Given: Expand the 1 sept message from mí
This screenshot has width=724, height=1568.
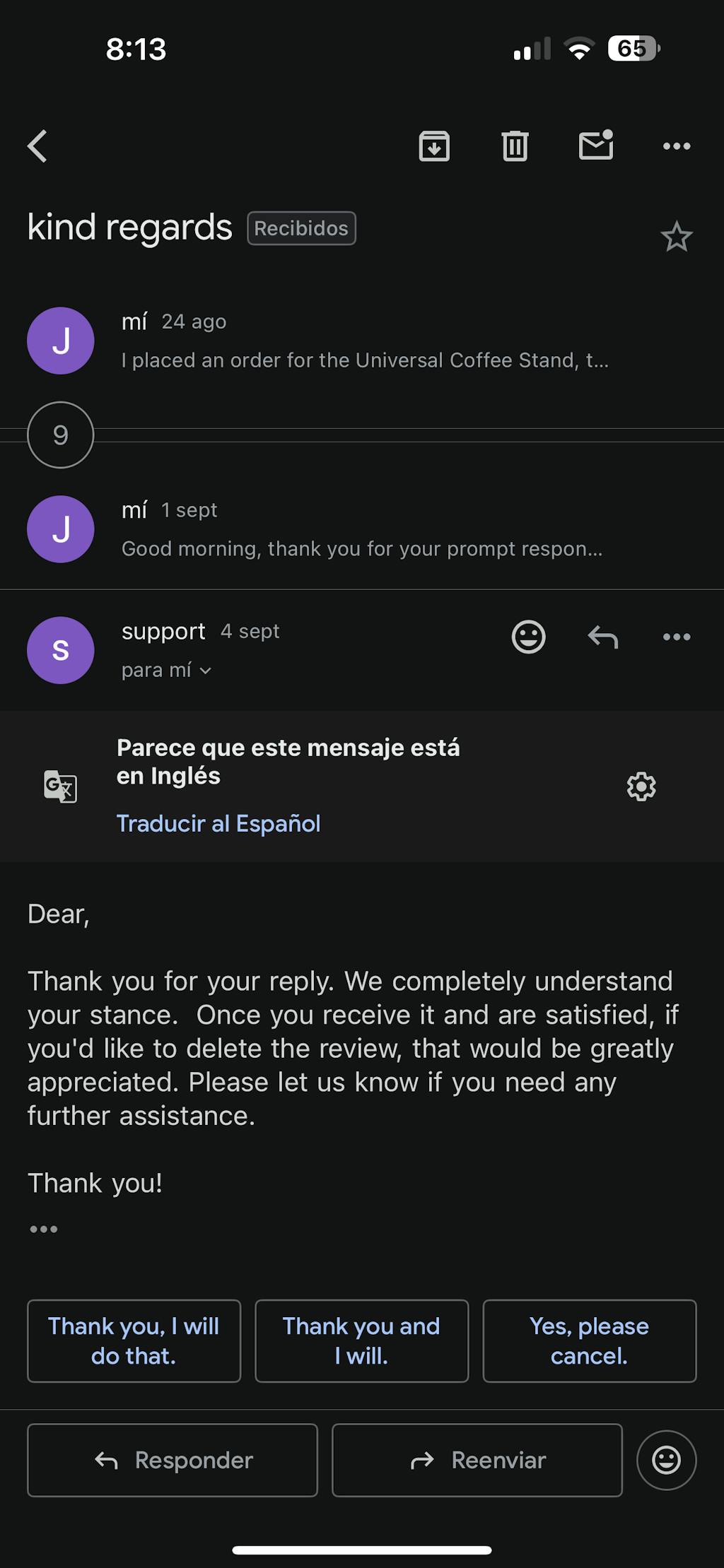Looking at the screenshot, I should (364, 530).
